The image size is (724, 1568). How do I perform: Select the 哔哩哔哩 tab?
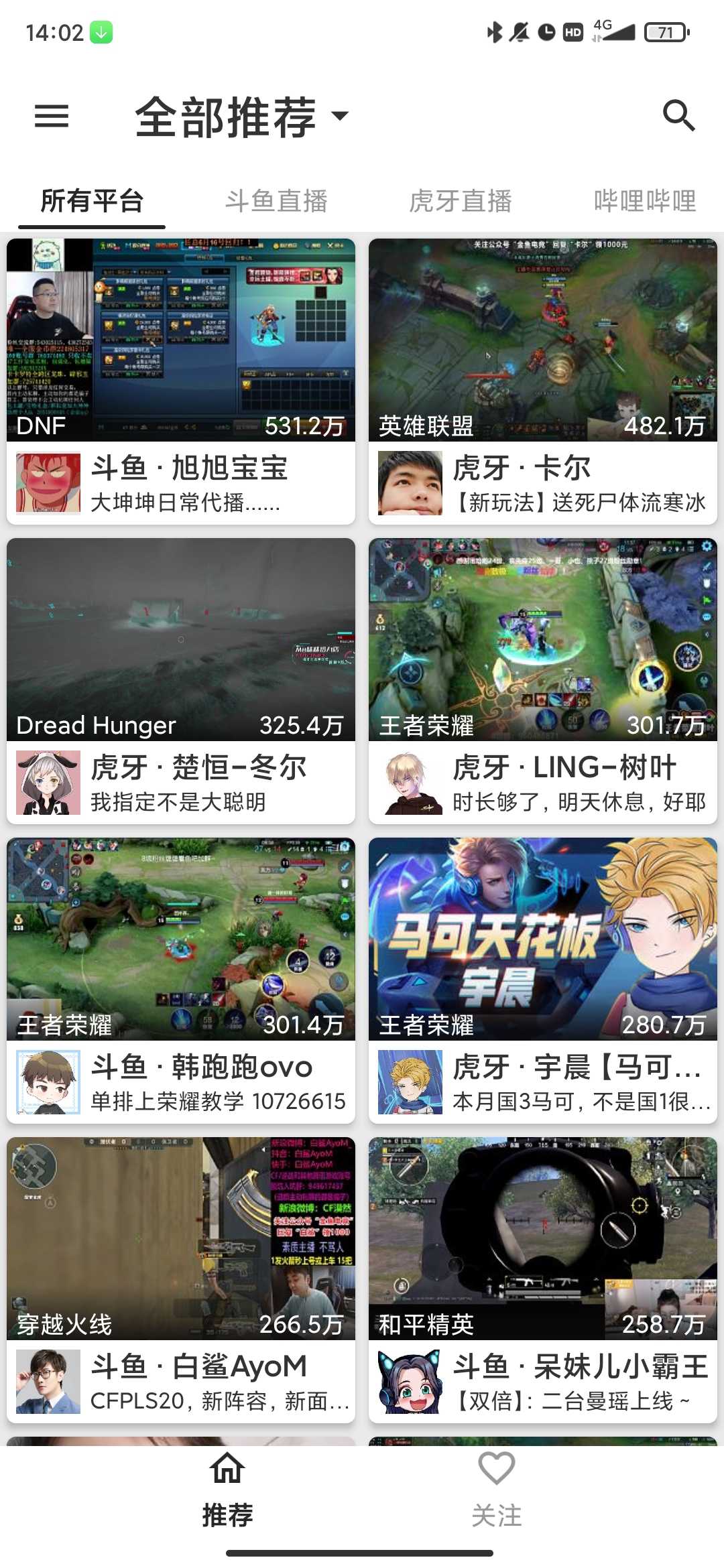pos(644,201)
